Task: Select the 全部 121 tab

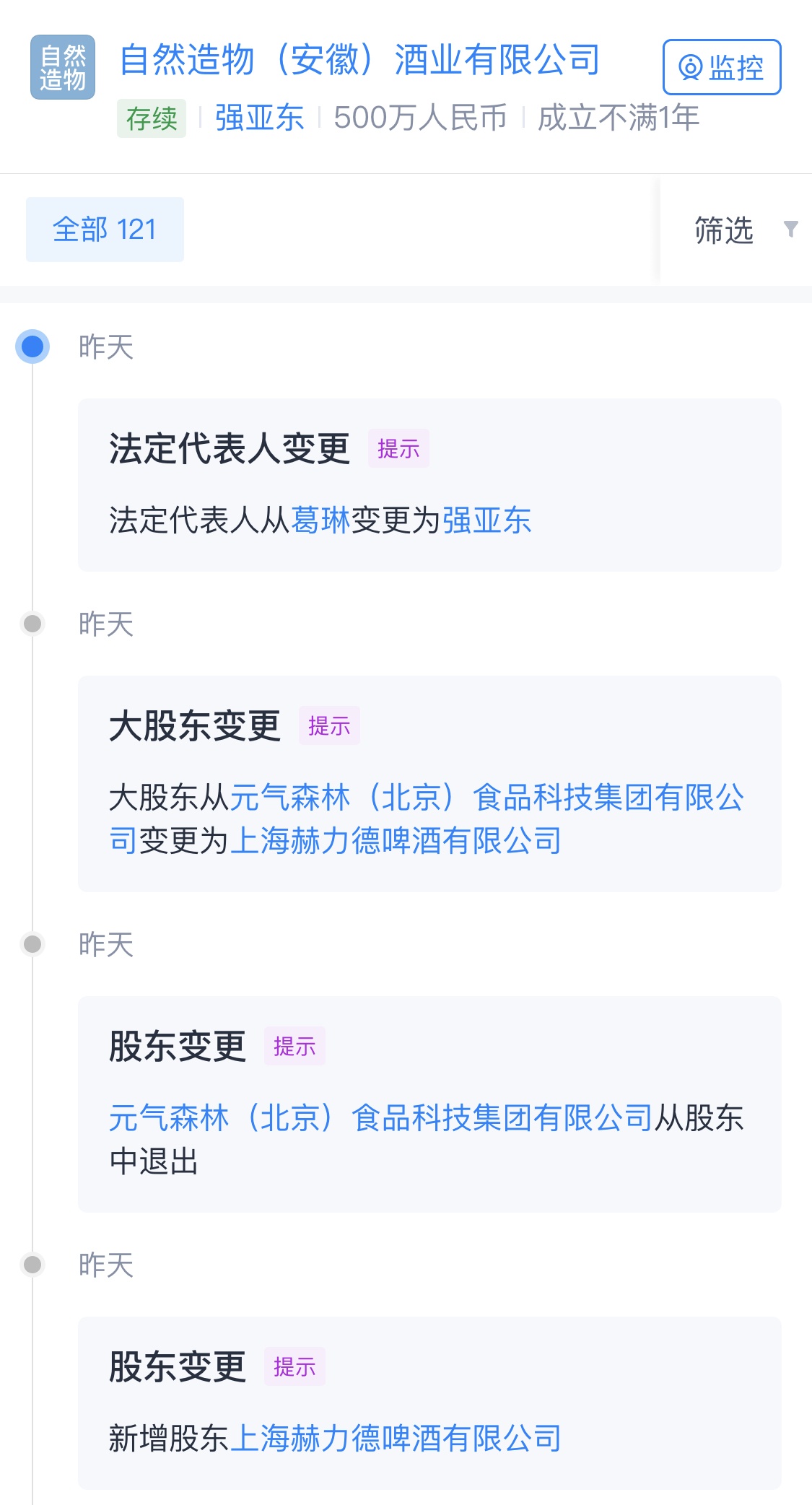Action: tap(105, 230)
